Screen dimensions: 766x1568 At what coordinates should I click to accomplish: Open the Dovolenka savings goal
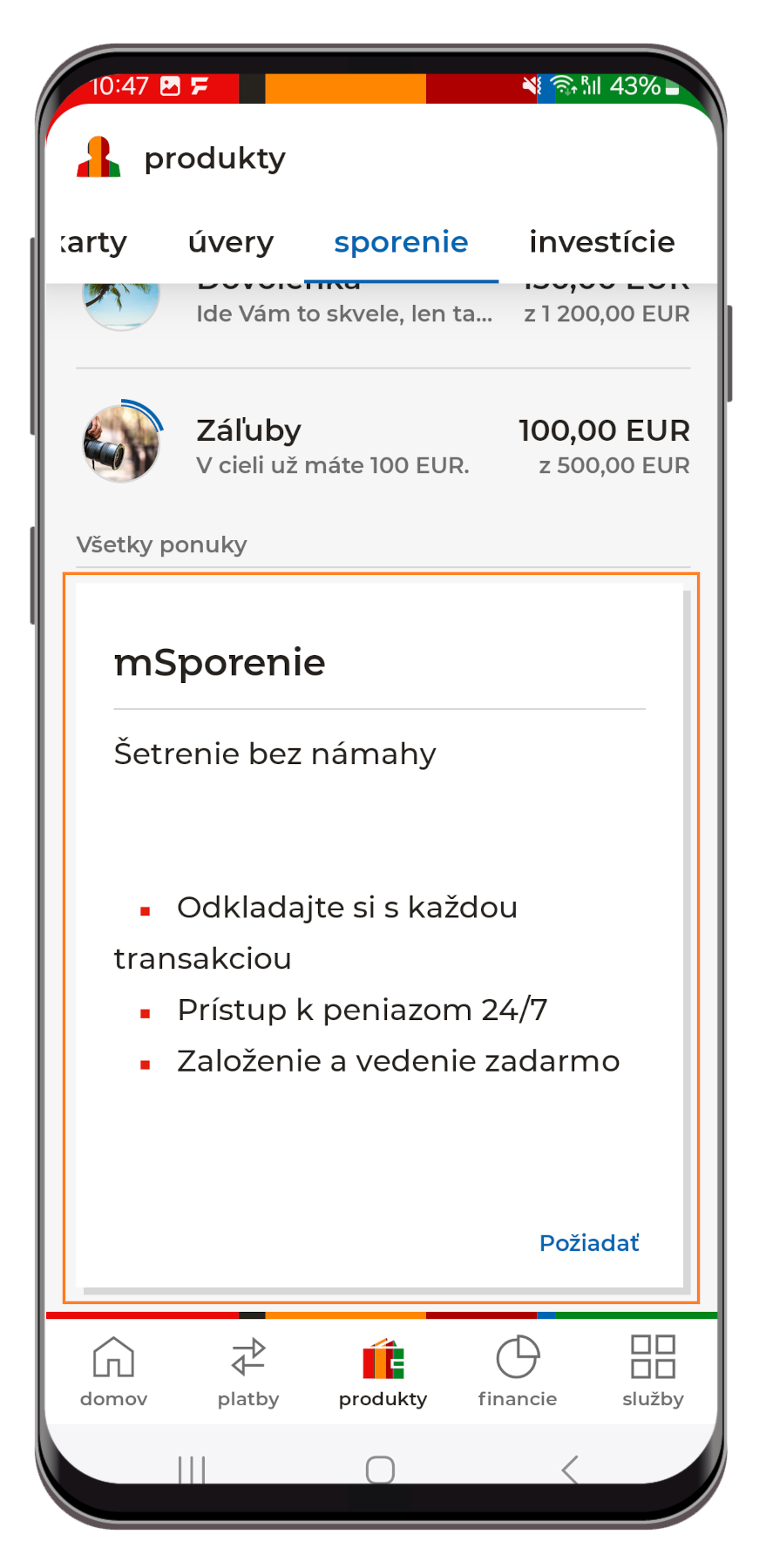point(383,309)
